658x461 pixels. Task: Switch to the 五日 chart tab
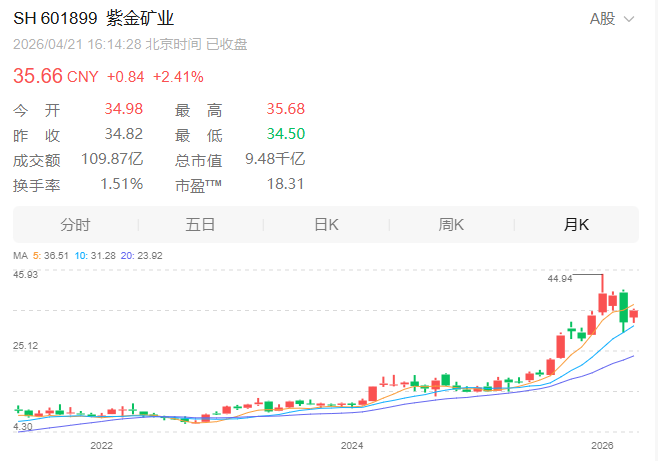(200, 225)
